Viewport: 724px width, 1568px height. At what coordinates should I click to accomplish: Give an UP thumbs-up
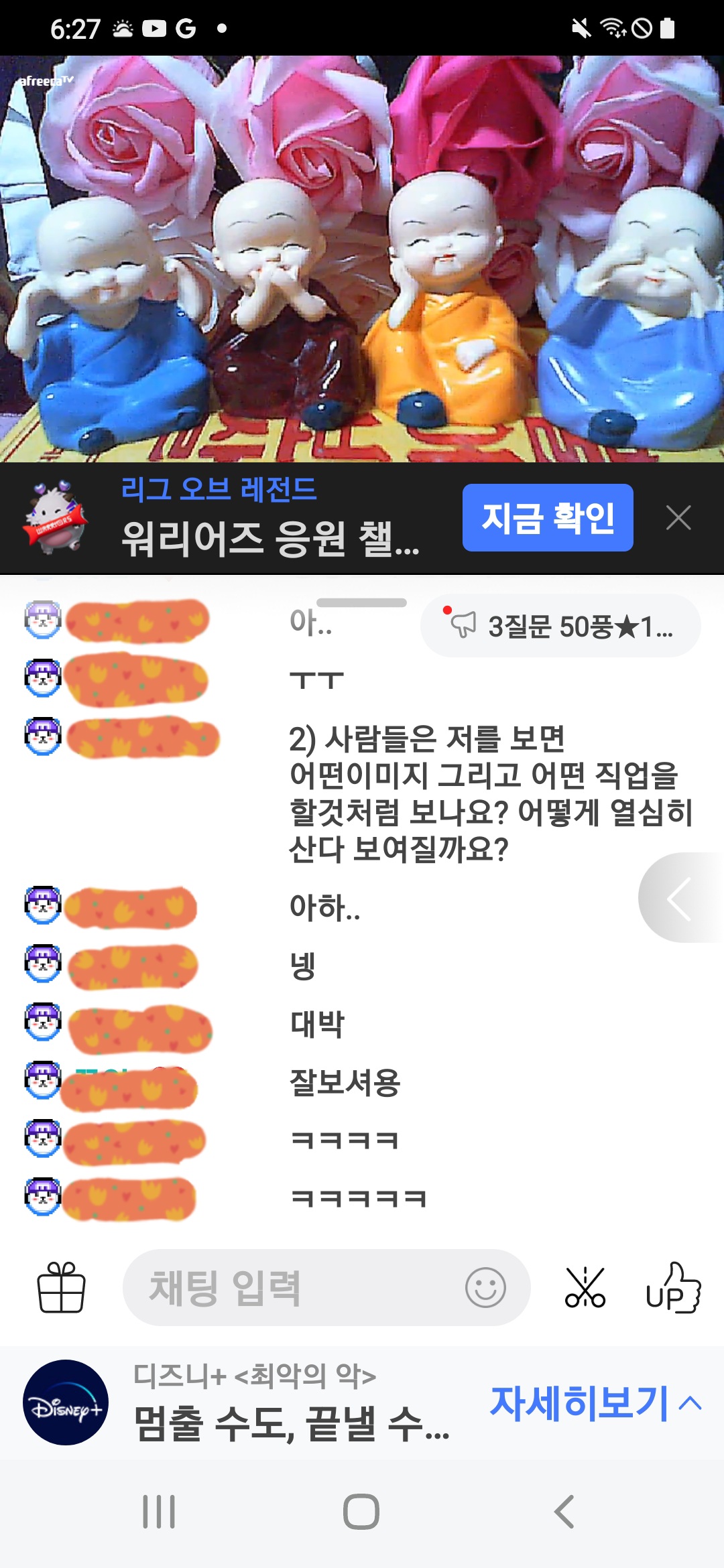(672, 1287)
